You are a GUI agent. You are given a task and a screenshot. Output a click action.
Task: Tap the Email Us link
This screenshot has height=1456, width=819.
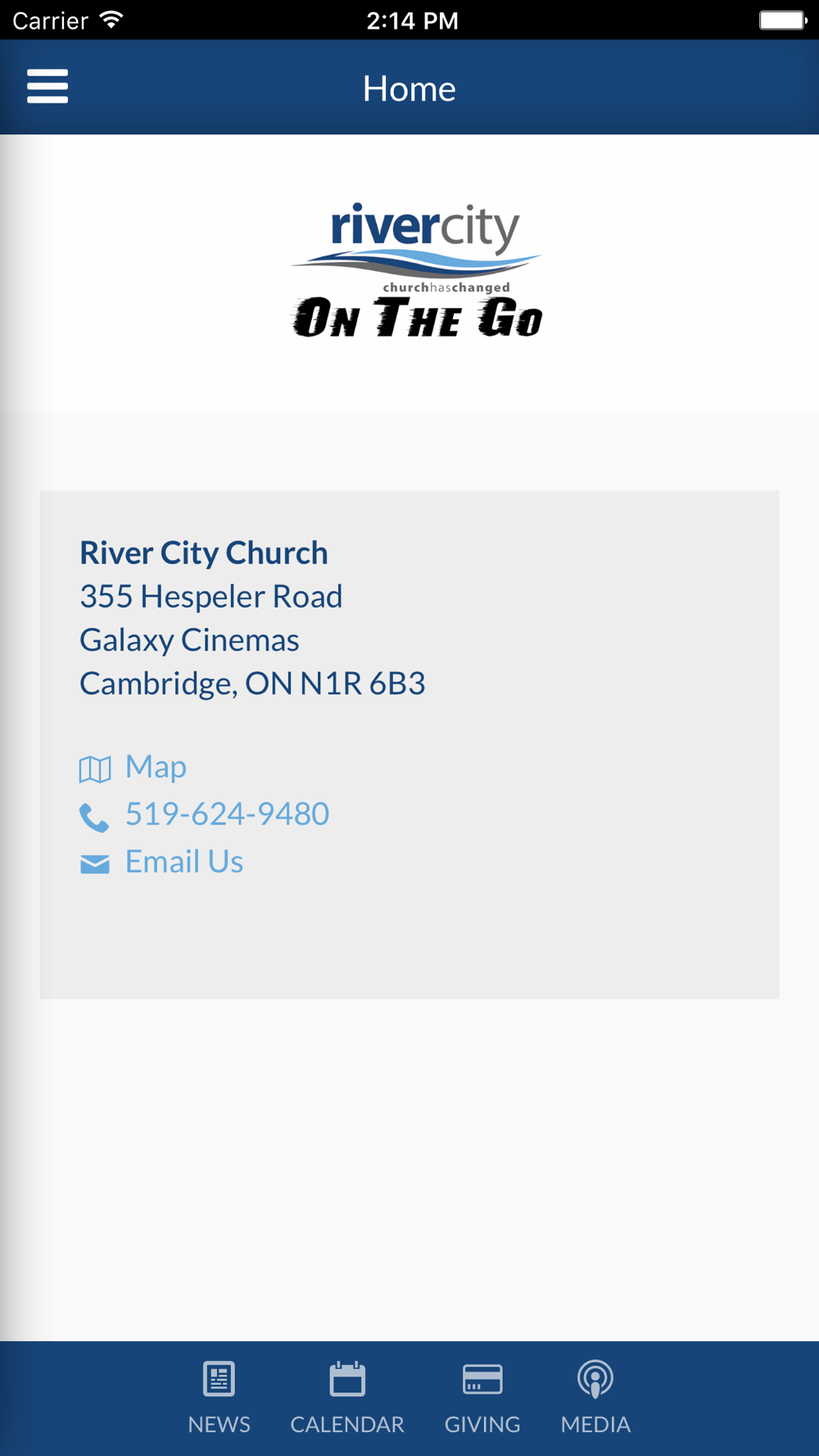183,861
